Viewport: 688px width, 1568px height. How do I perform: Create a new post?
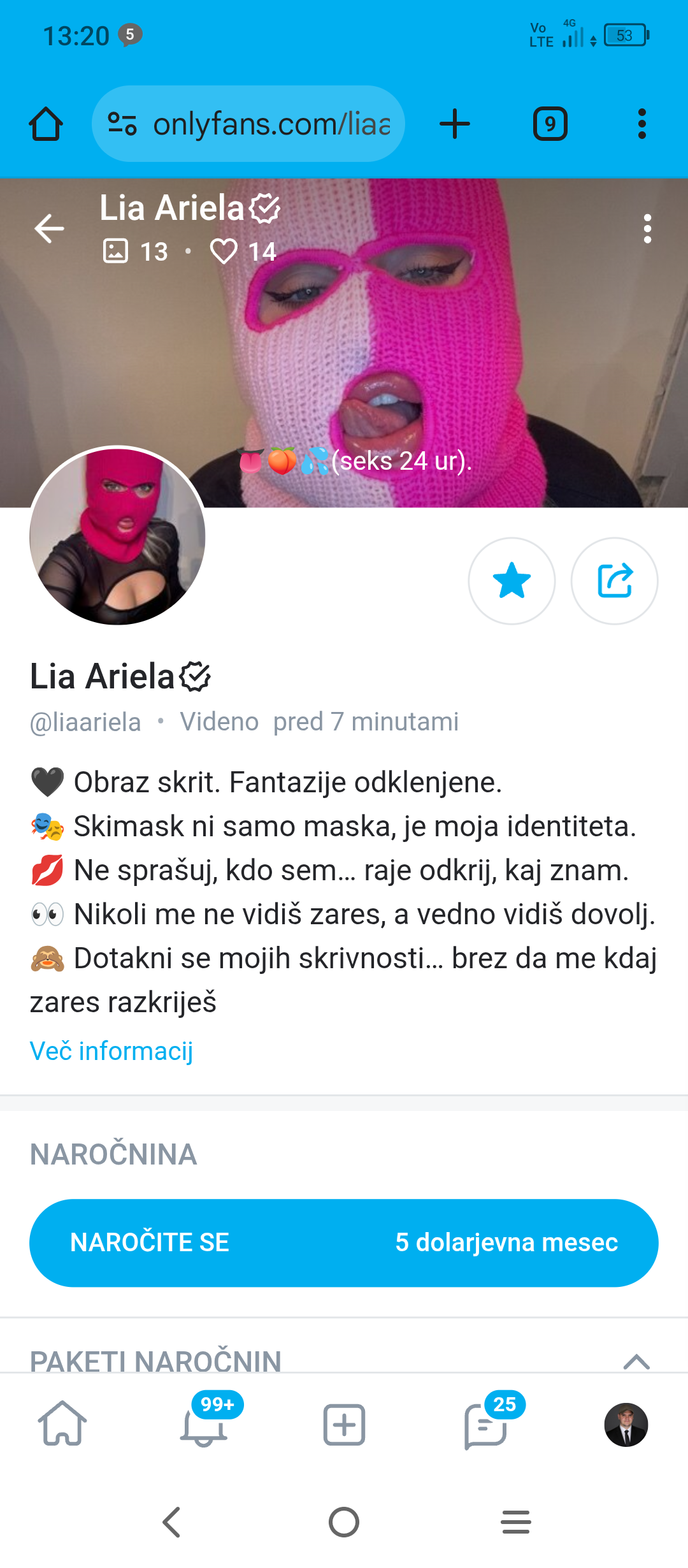click(344, 1424)
